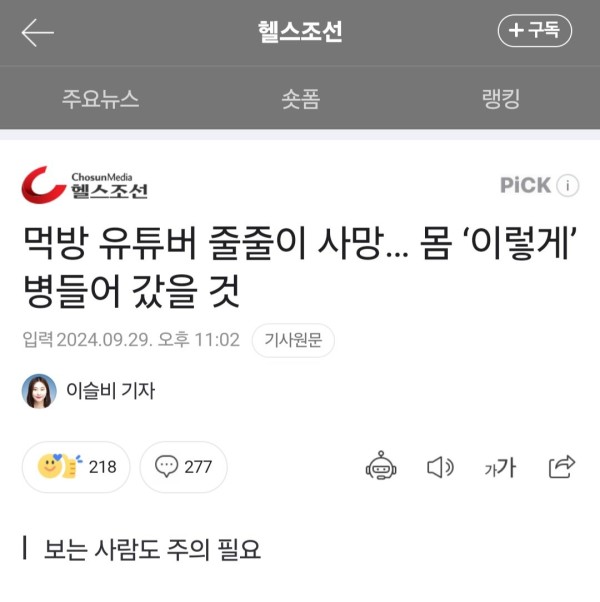Listen to the article via speaker icon
Viewport: 600px width, 602px height.
[440, 467]
